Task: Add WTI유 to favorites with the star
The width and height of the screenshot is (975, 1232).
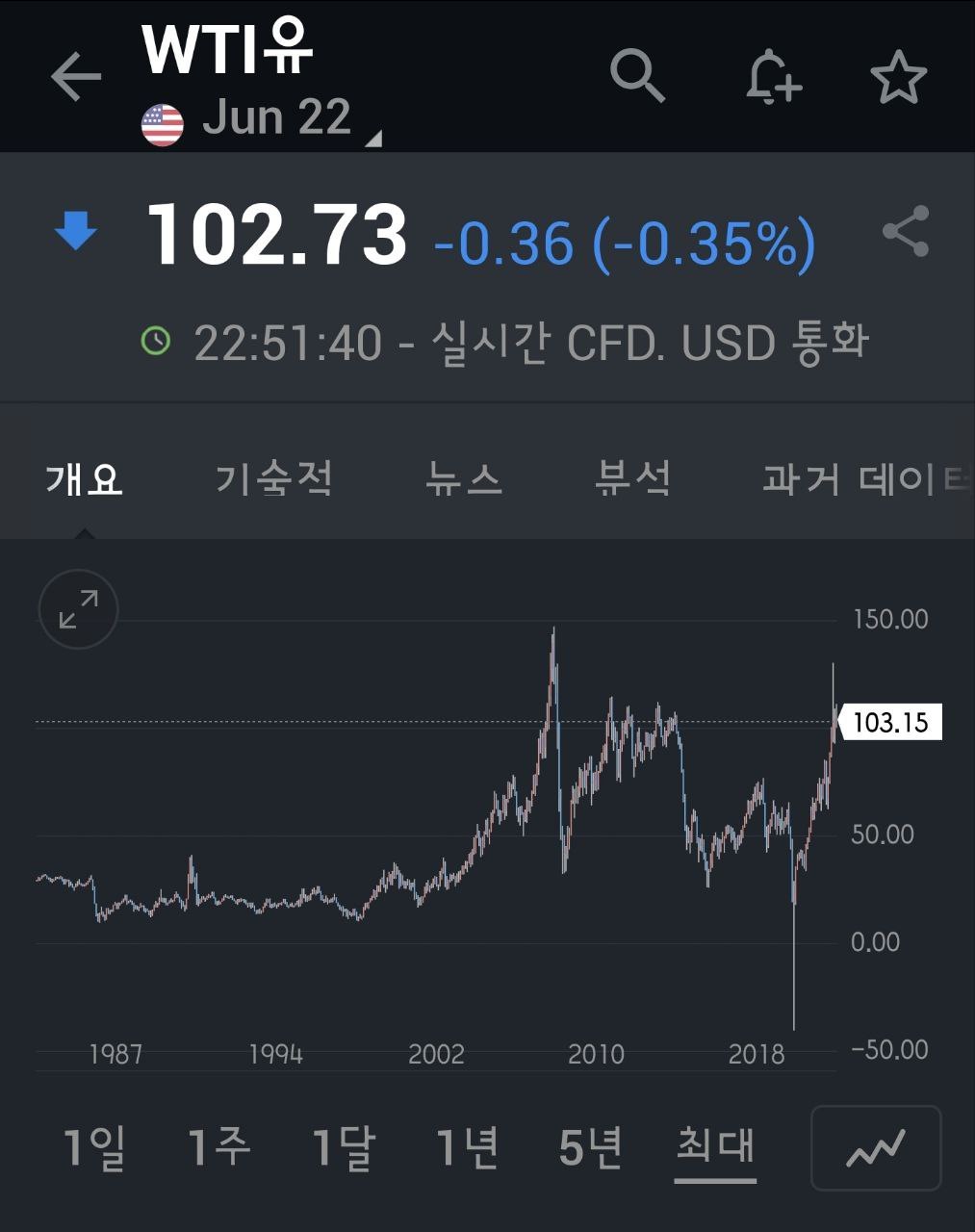Action: [x=898, y=77]
